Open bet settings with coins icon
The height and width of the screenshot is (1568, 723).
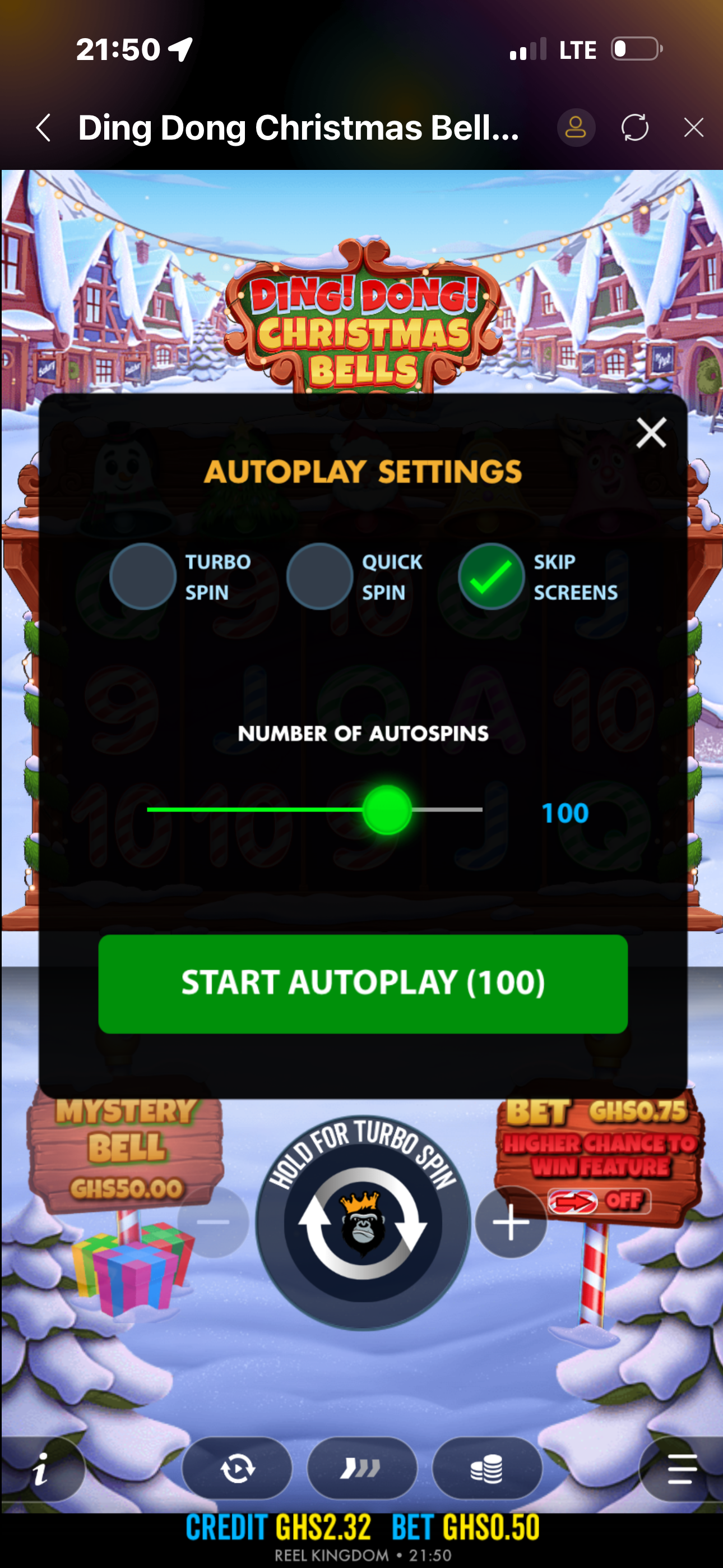coord(487,1468)
